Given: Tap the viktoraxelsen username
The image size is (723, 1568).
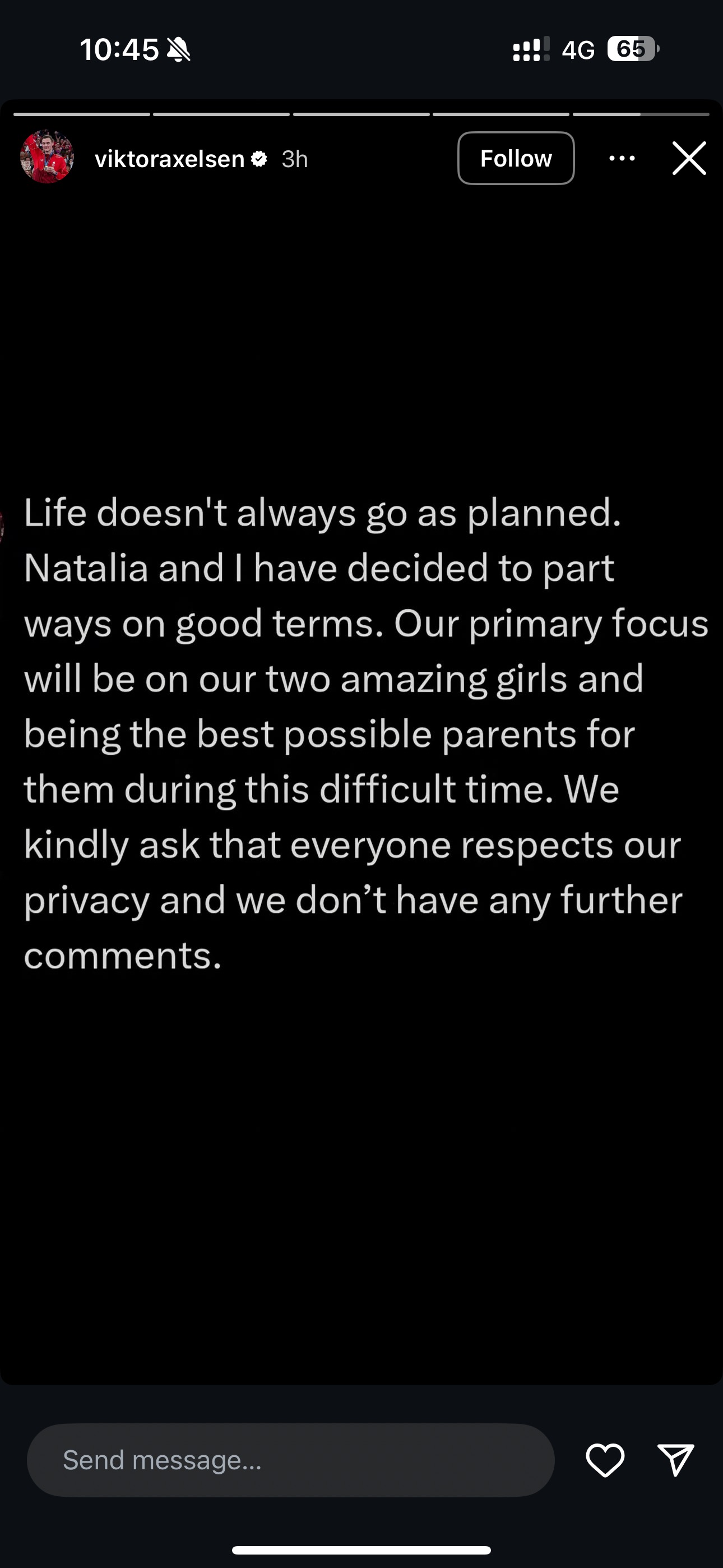Looking at the screenshot, I should click(x=169, y=159).
